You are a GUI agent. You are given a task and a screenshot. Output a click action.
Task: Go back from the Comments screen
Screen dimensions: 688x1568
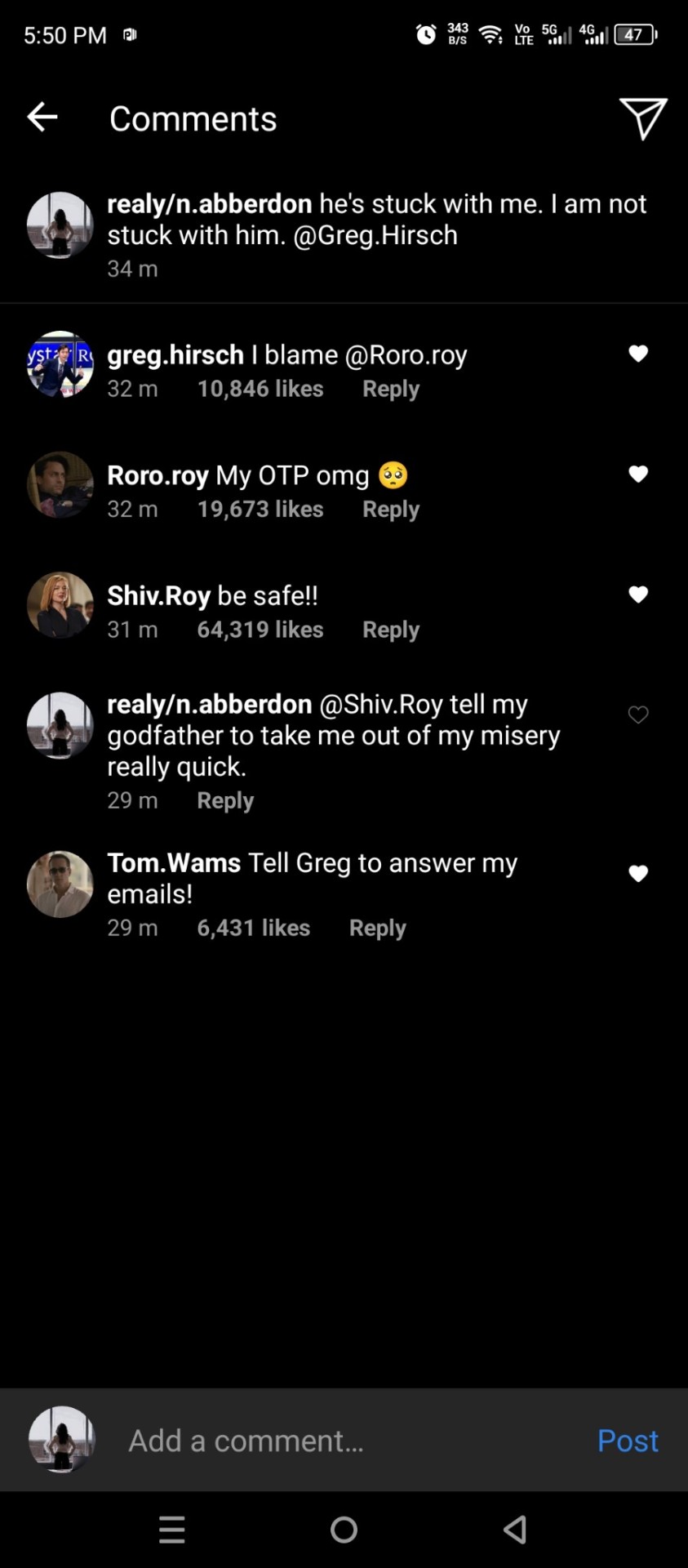[42, 118]
